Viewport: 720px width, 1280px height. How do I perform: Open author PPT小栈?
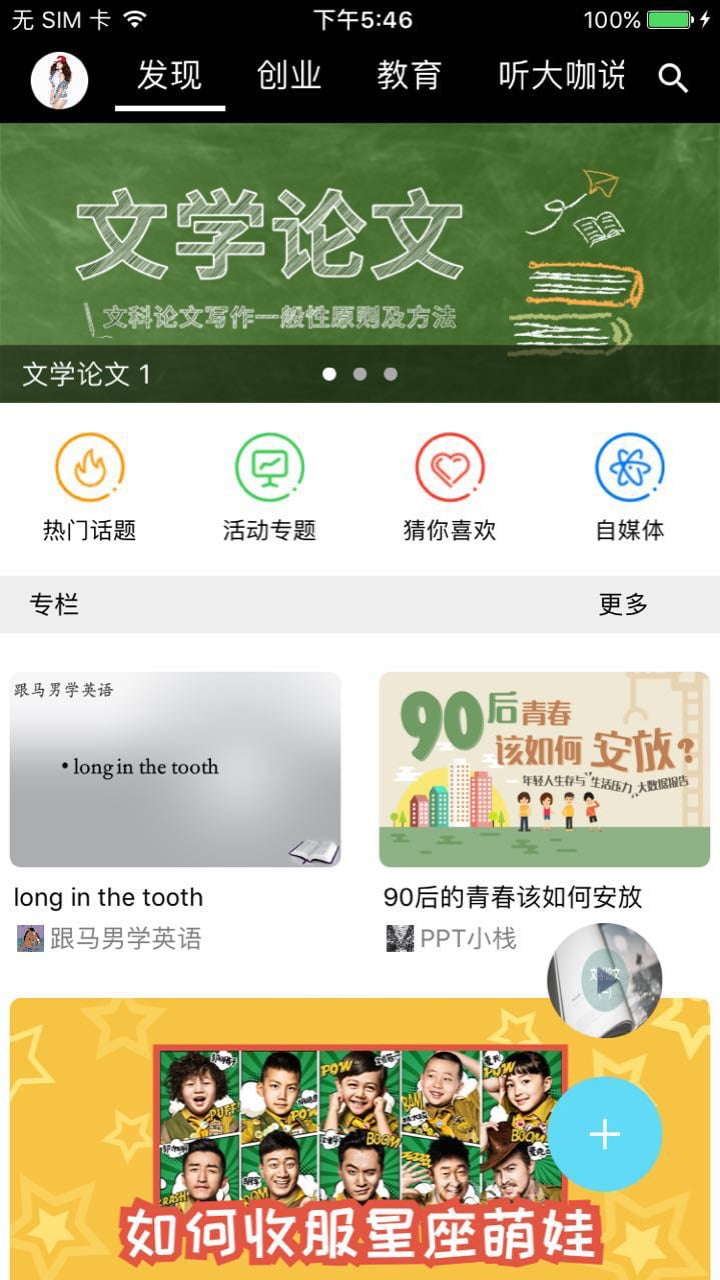(x=451, y=938)
